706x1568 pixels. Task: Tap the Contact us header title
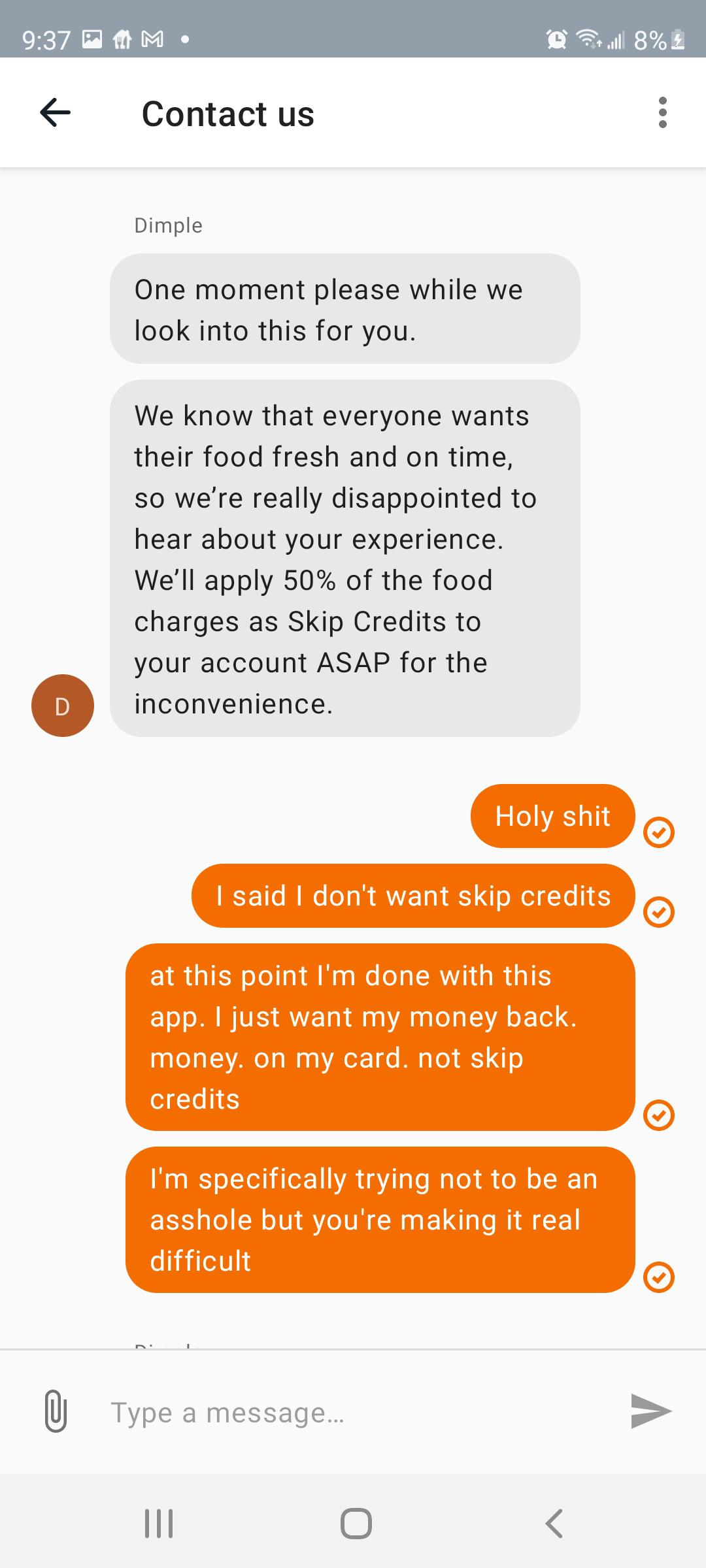228,112
